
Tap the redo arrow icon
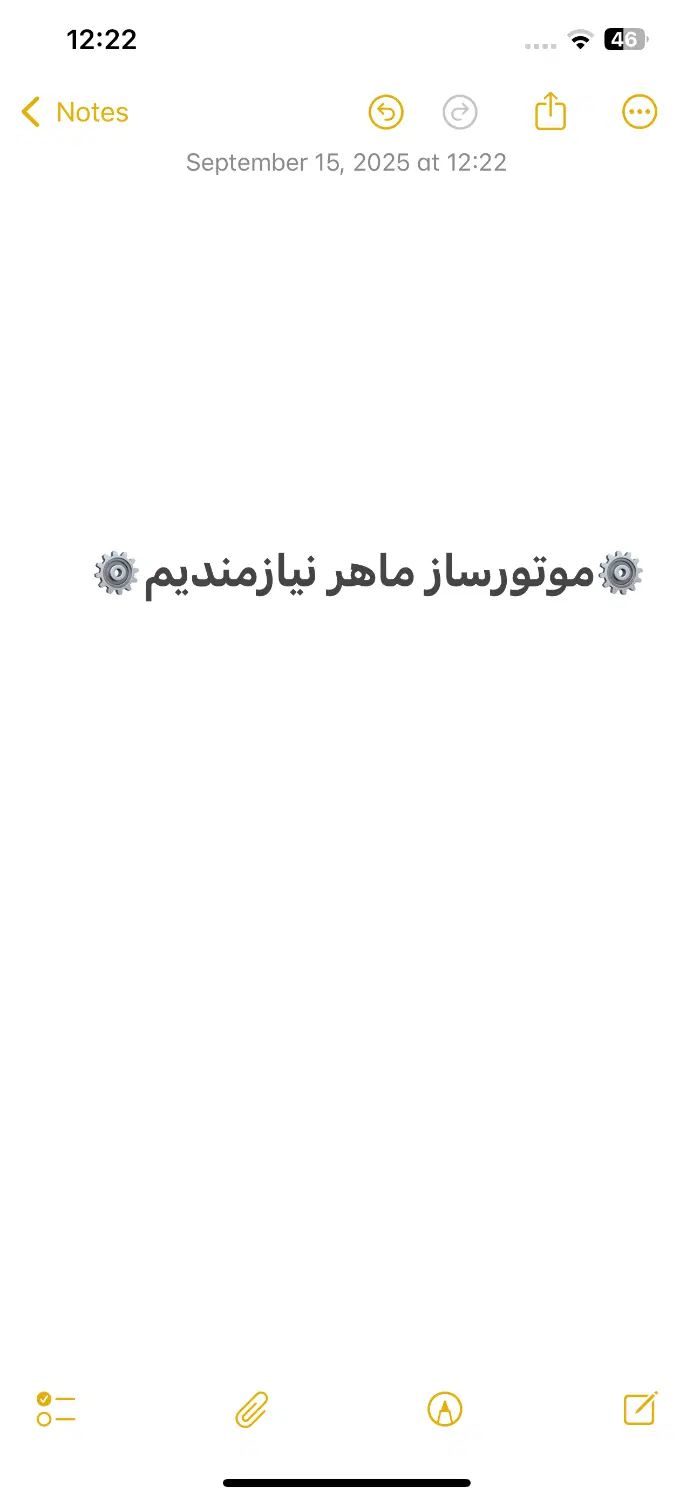point(460,112)
